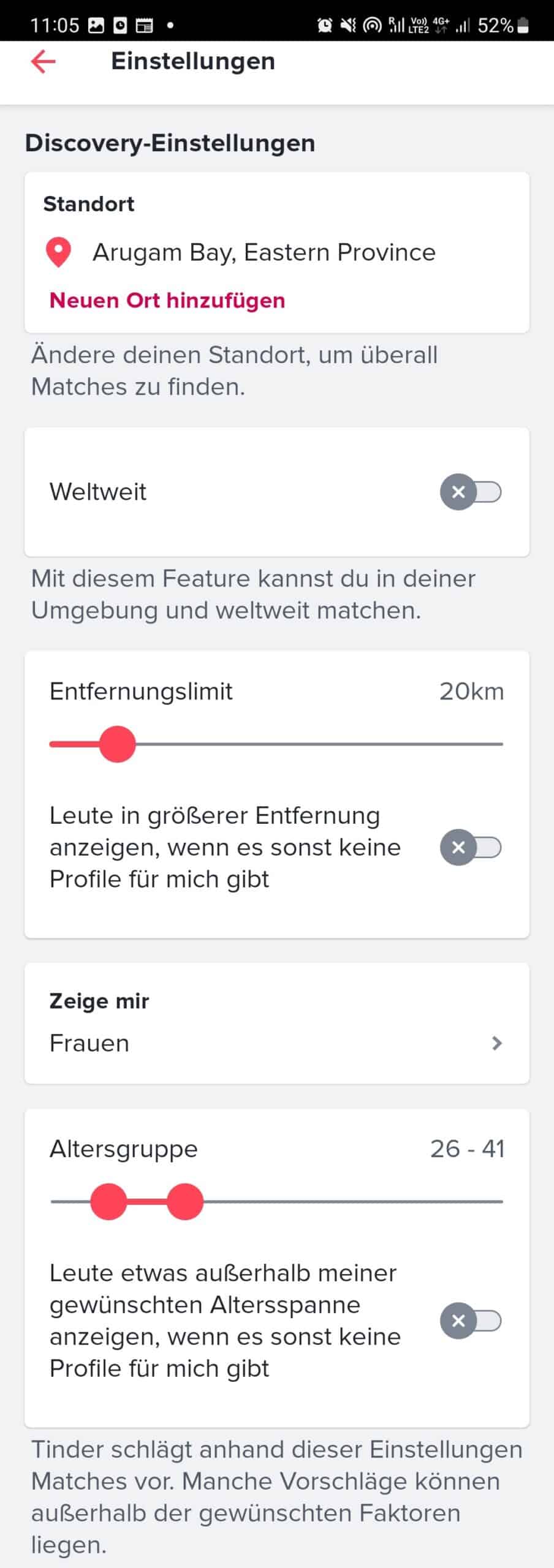This screenshot has height=1568, width=554.
Task: Click Neuen Ort hinzufügen link
Action: pos(167,300)
